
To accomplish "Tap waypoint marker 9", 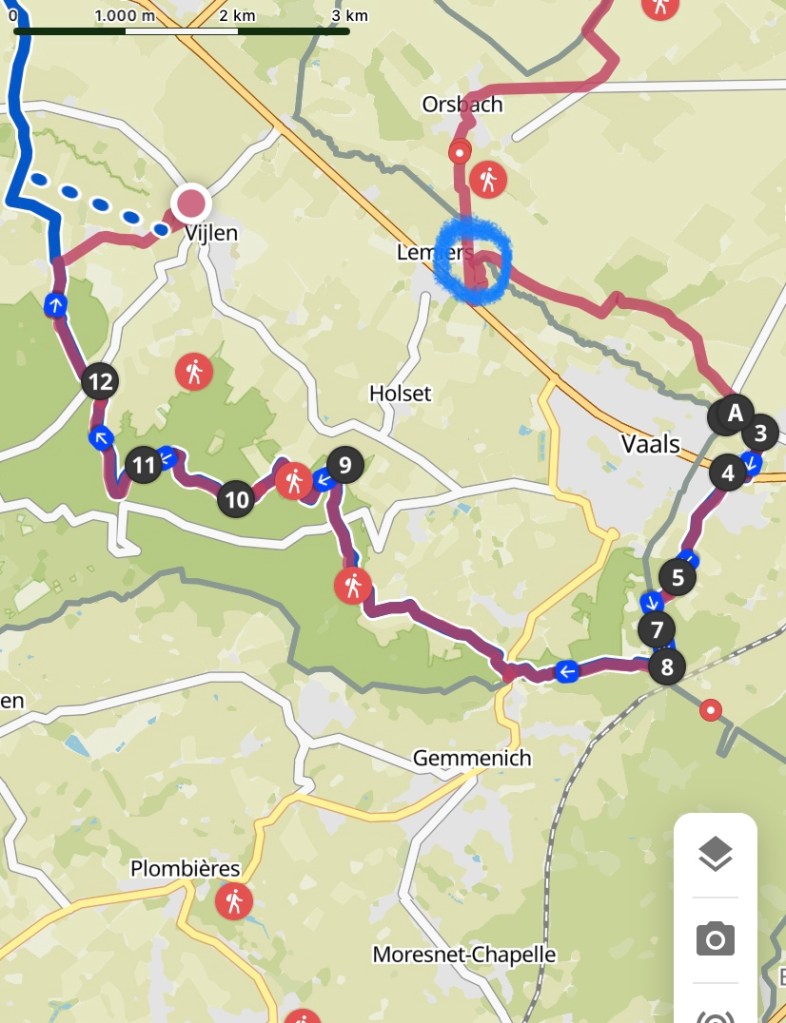I will (344, 465).
